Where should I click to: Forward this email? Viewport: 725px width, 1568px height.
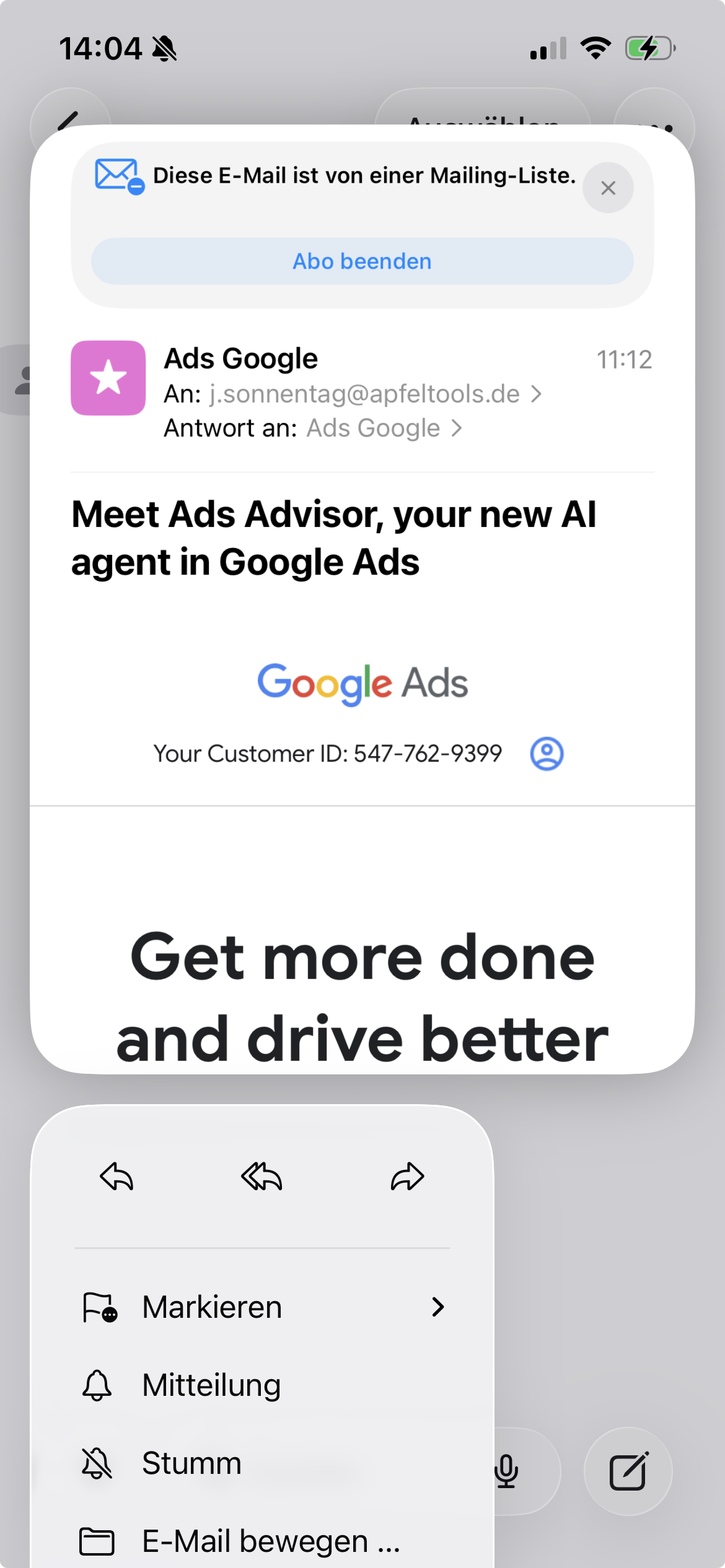pyautogui.click(x=407, y=1177)
